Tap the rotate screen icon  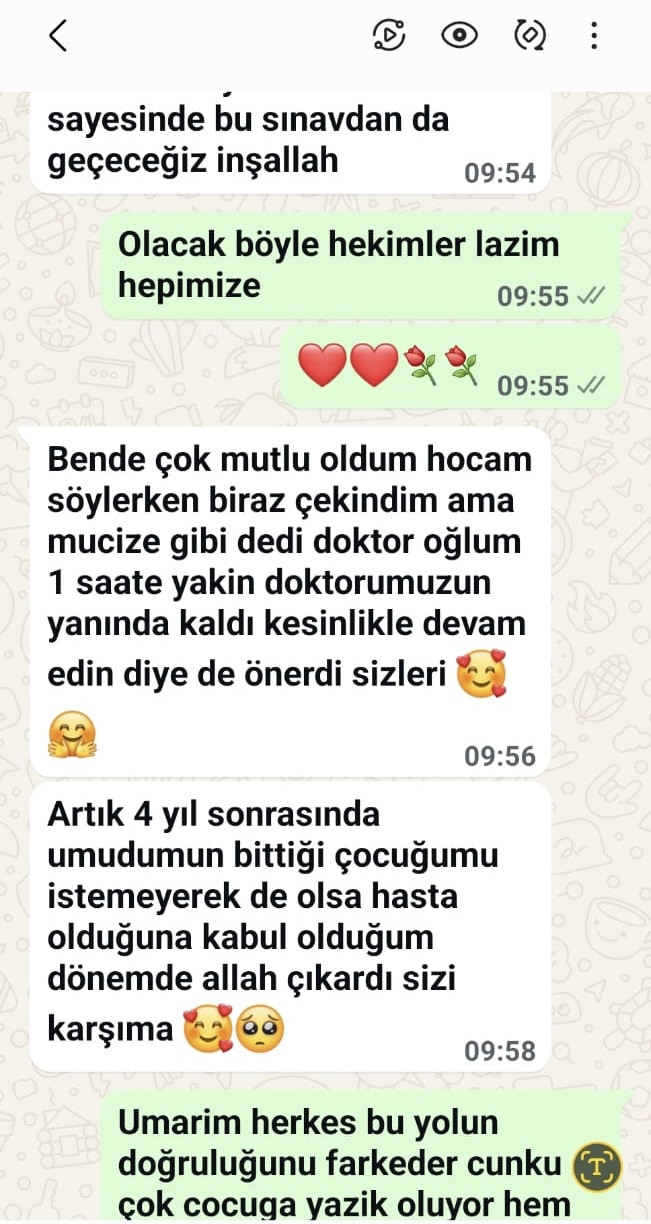[528, 36]
